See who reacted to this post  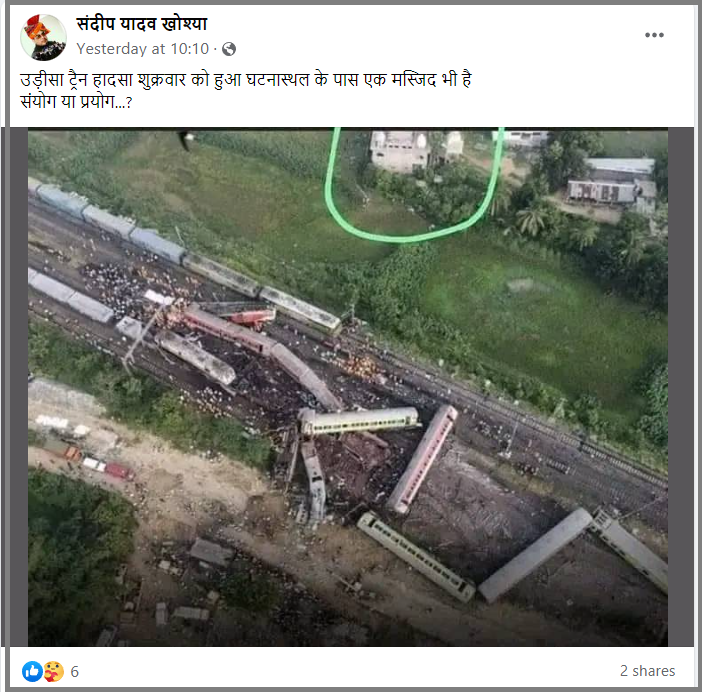tap(49, 671)
